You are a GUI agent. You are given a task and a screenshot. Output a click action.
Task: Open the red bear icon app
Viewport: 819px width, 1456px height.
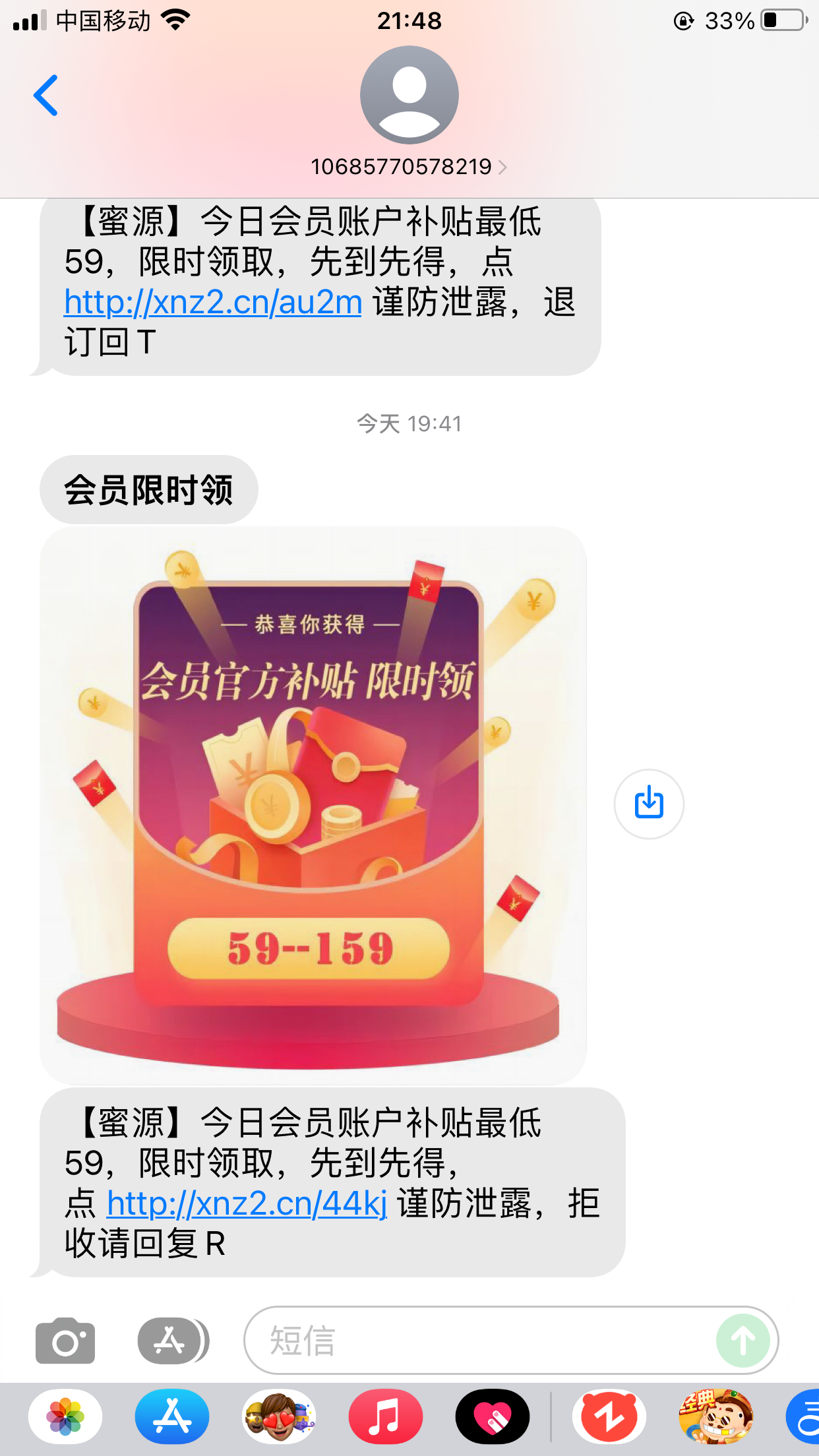[x=609, y=1416]
